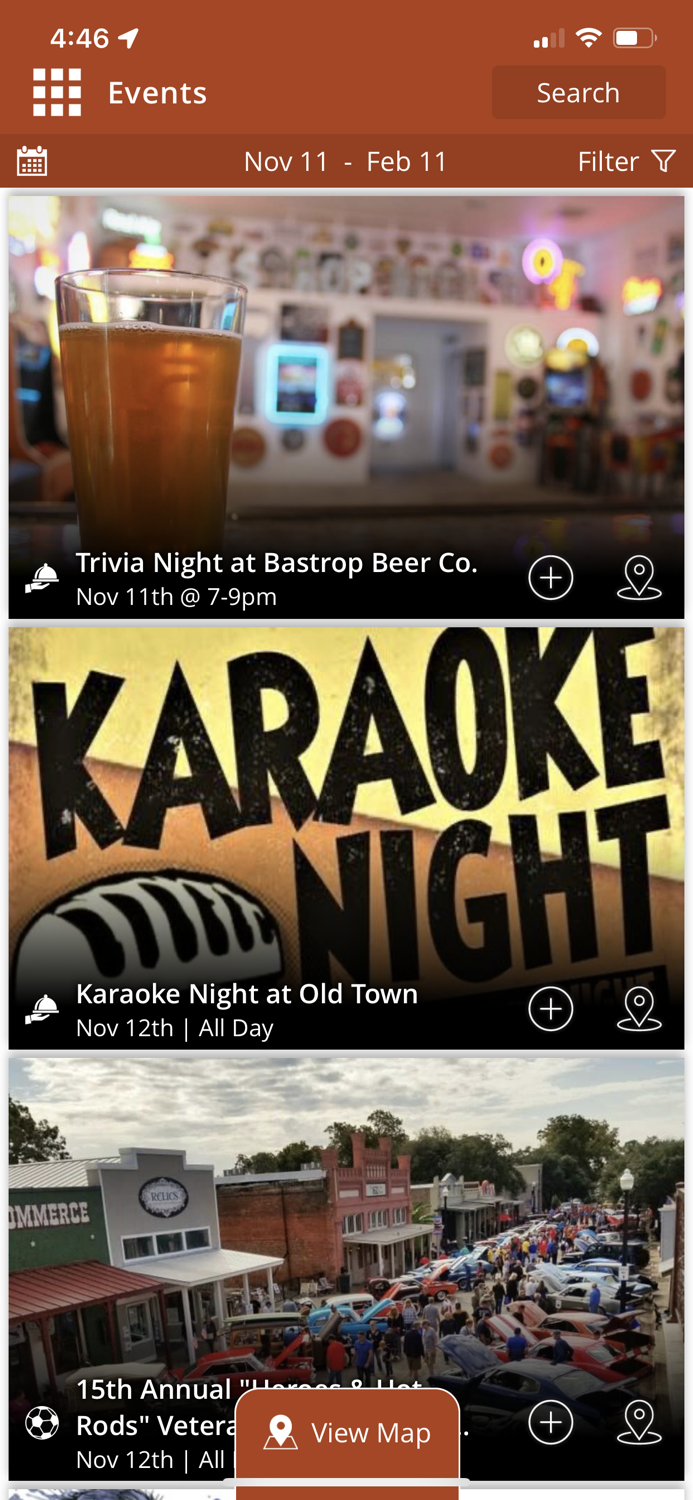Viewport: 693px width, 1500px height.
Task: Open Trivia Night at Bastrop Beer Co. event
Action: 276,564
